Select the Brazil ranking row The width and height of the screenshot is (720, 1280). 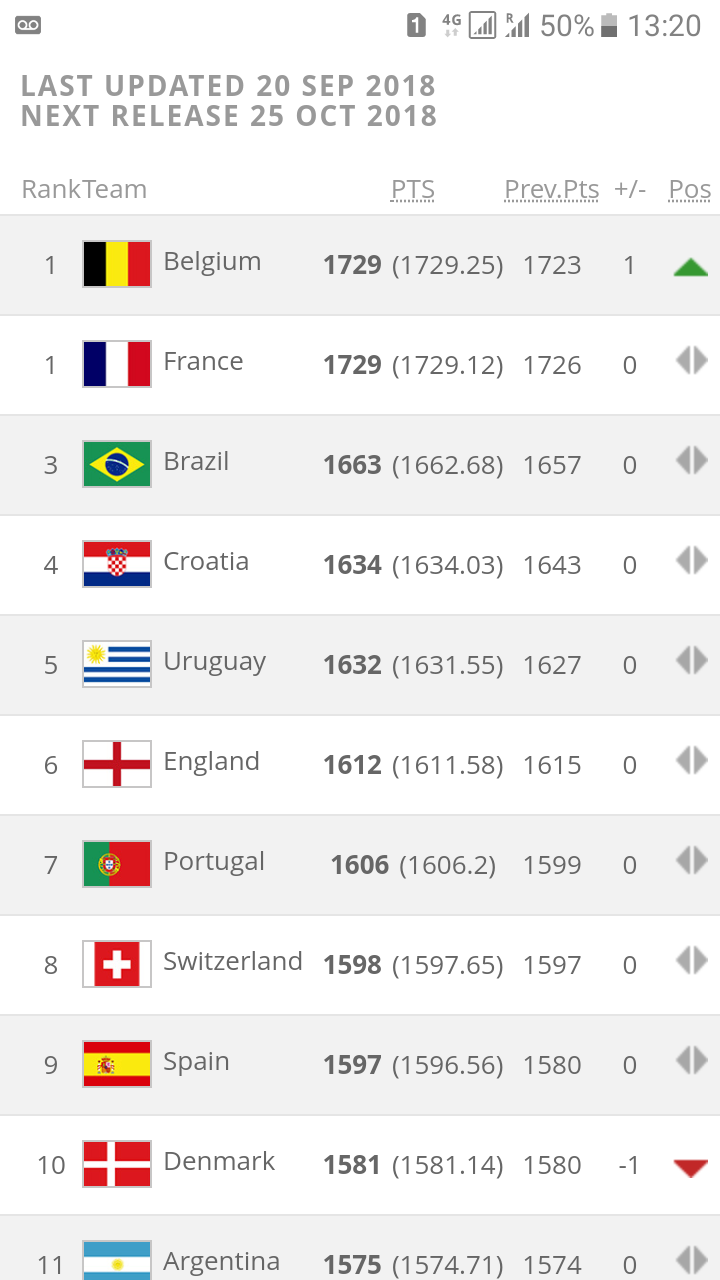(x=196, y=463)
